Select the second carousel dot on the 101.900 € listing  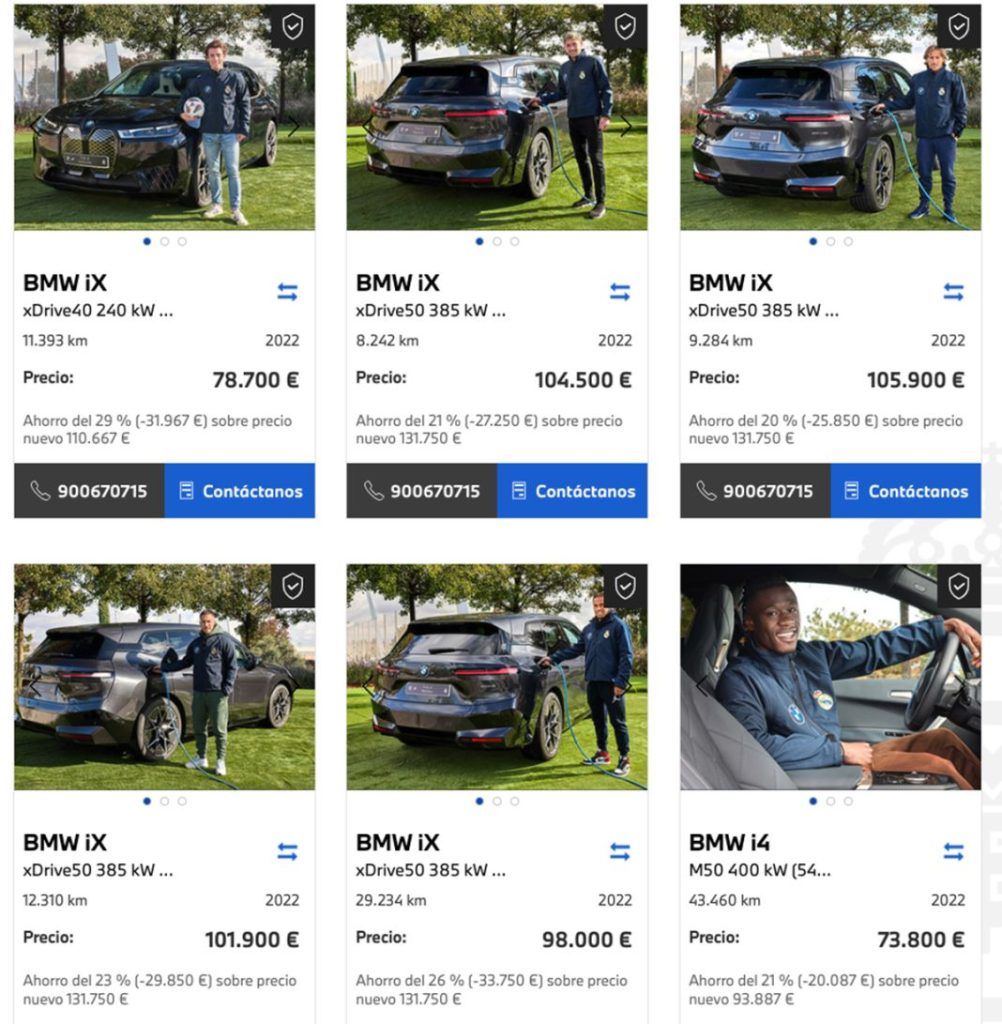coord(164,801)
